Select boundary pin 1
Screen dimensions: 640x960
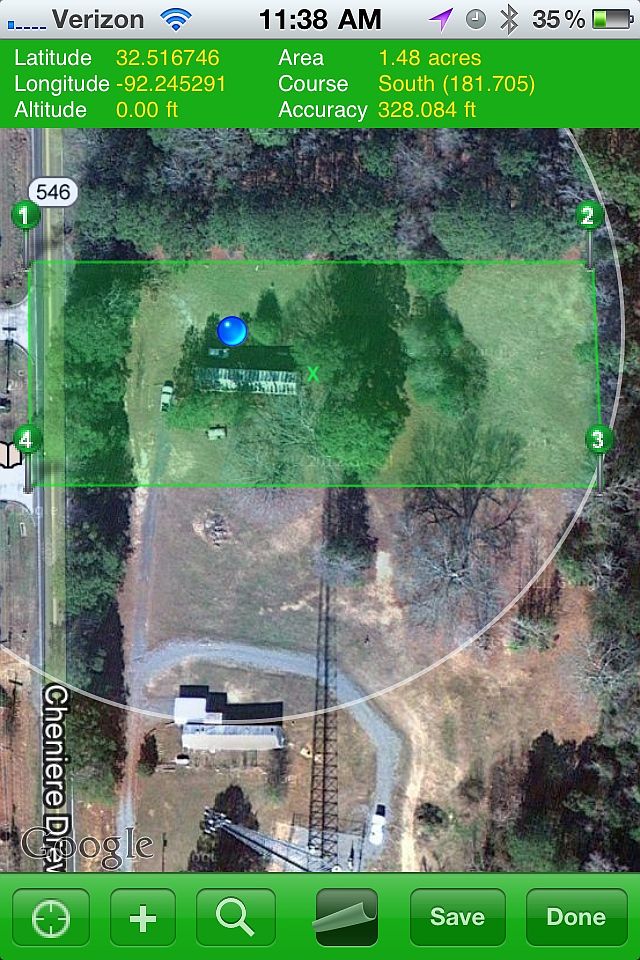25,215
